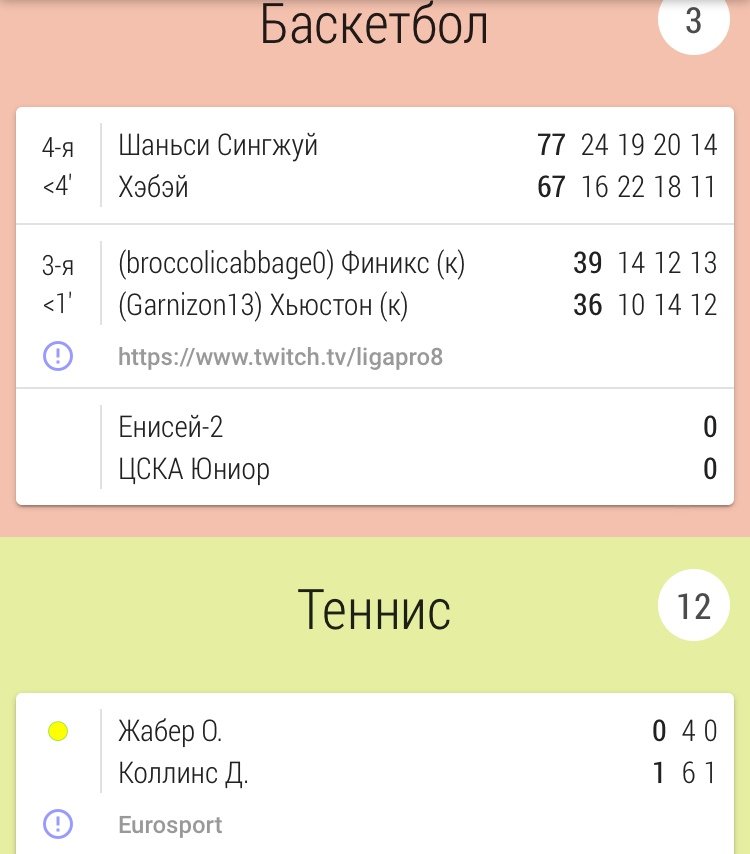Tap the Баскетбол section header

point(374,27)
